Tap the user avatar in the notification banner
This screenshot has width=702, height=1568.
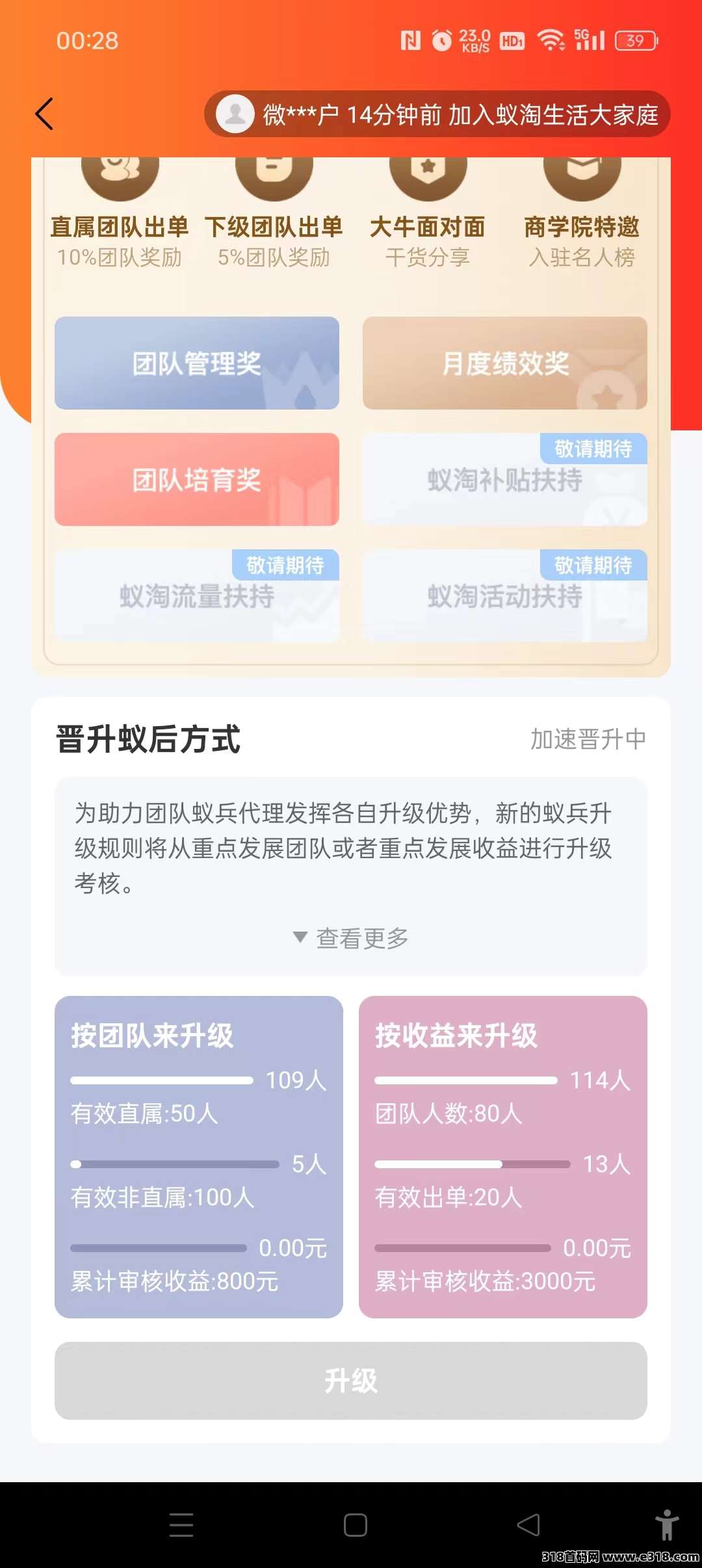pyautogui.click(x=236, y=114)
